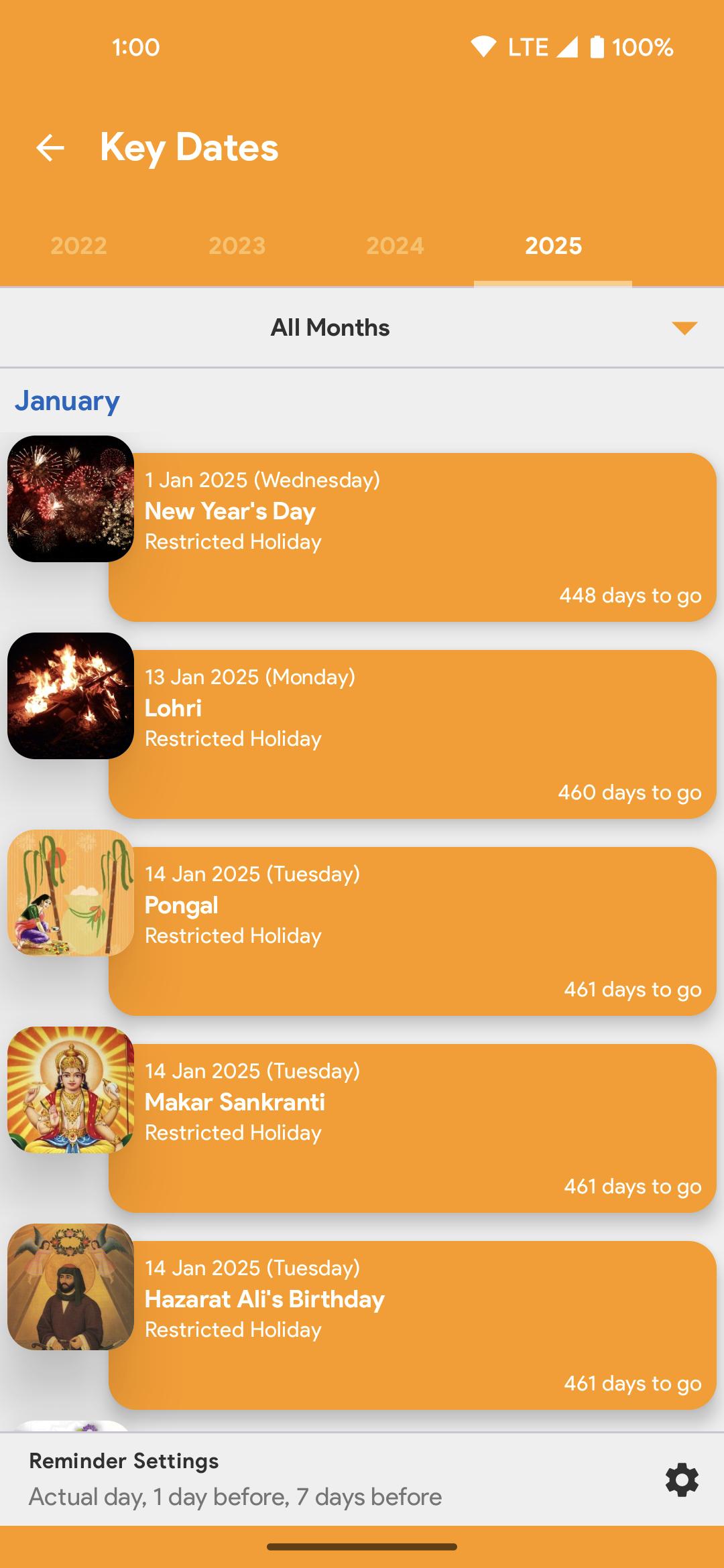The image size is (724, 1568).
Task: Open Hazarat Ali's Birthday card
Action: [412, 1325]
